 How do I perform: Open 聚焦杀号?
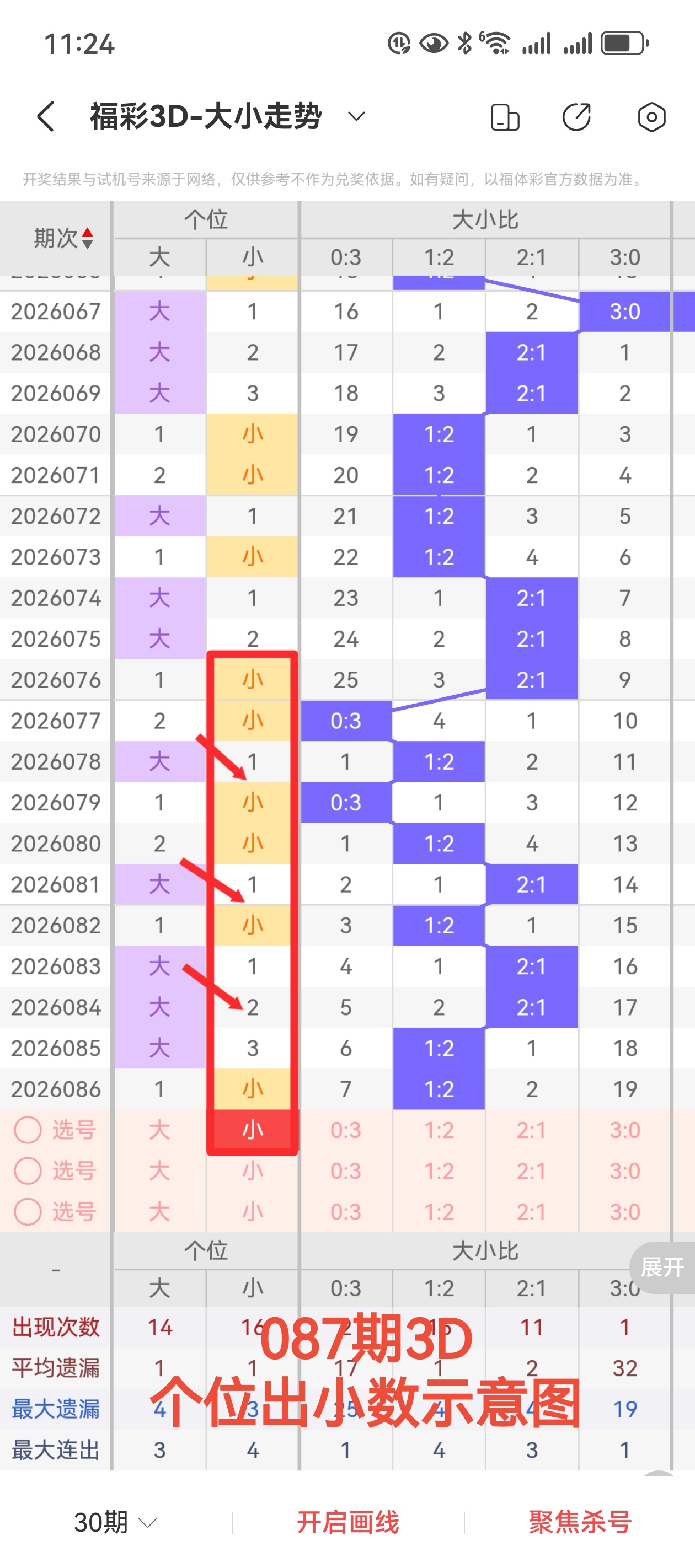point(580,1522)
